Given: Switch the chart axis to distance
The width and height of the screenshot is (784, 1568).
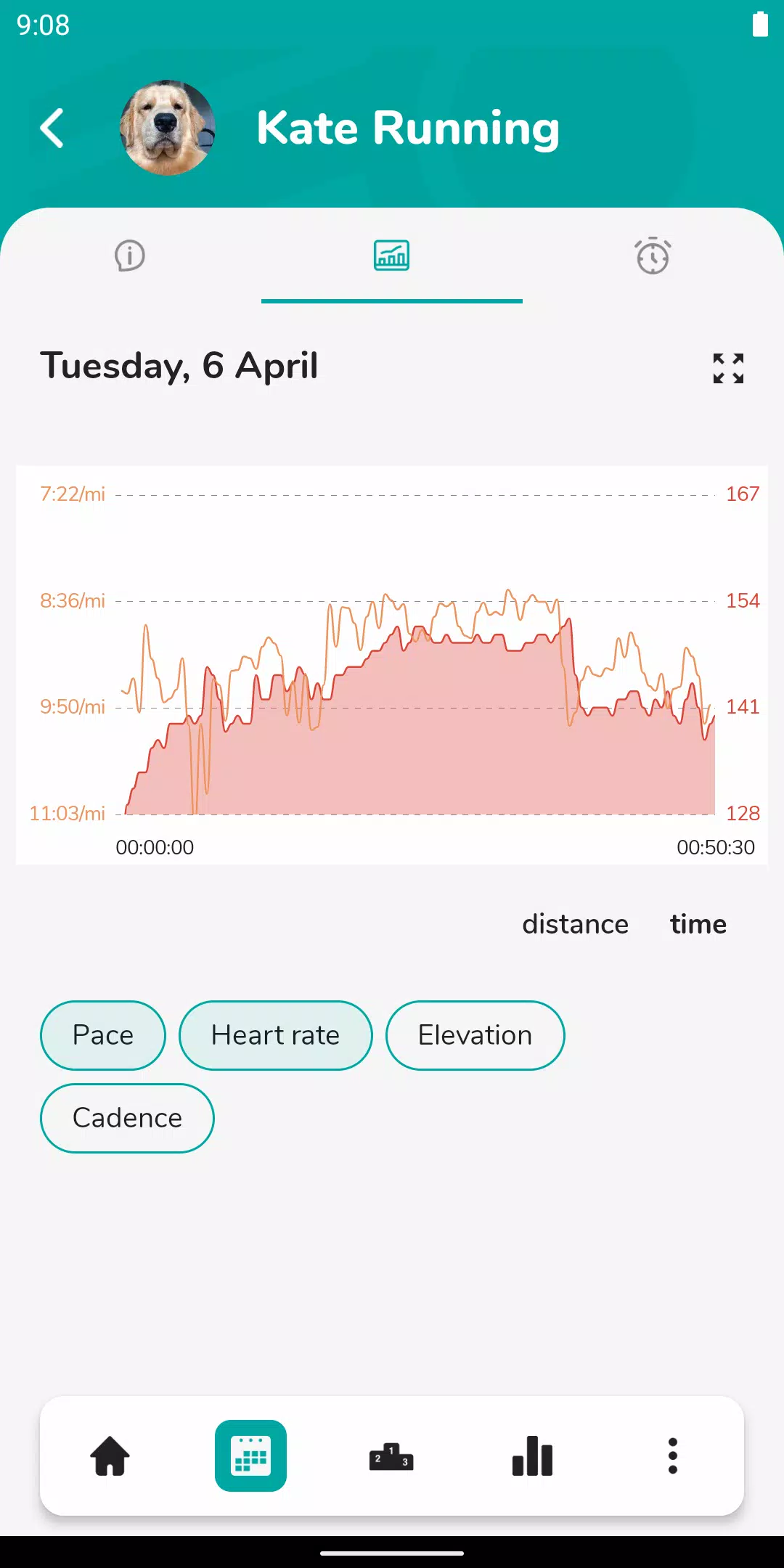Looking at the screenshot, I should point(575,924).
